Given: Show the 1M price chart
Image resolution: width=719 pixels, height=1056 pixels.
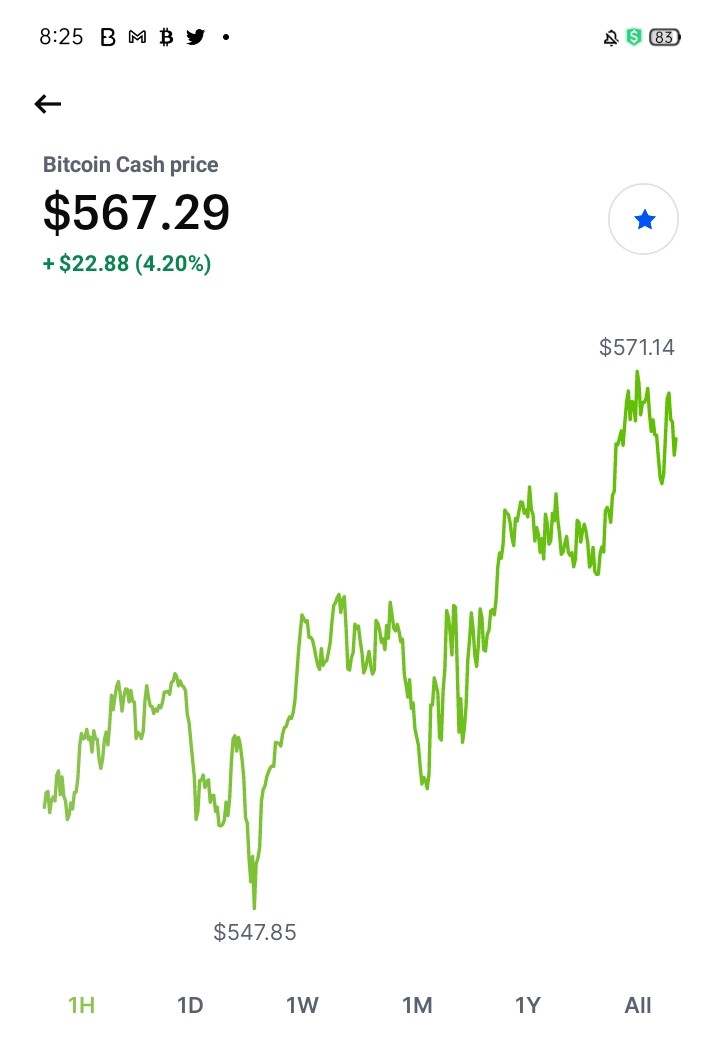Looking at the screenshot, I should [x=417, y=1005].
